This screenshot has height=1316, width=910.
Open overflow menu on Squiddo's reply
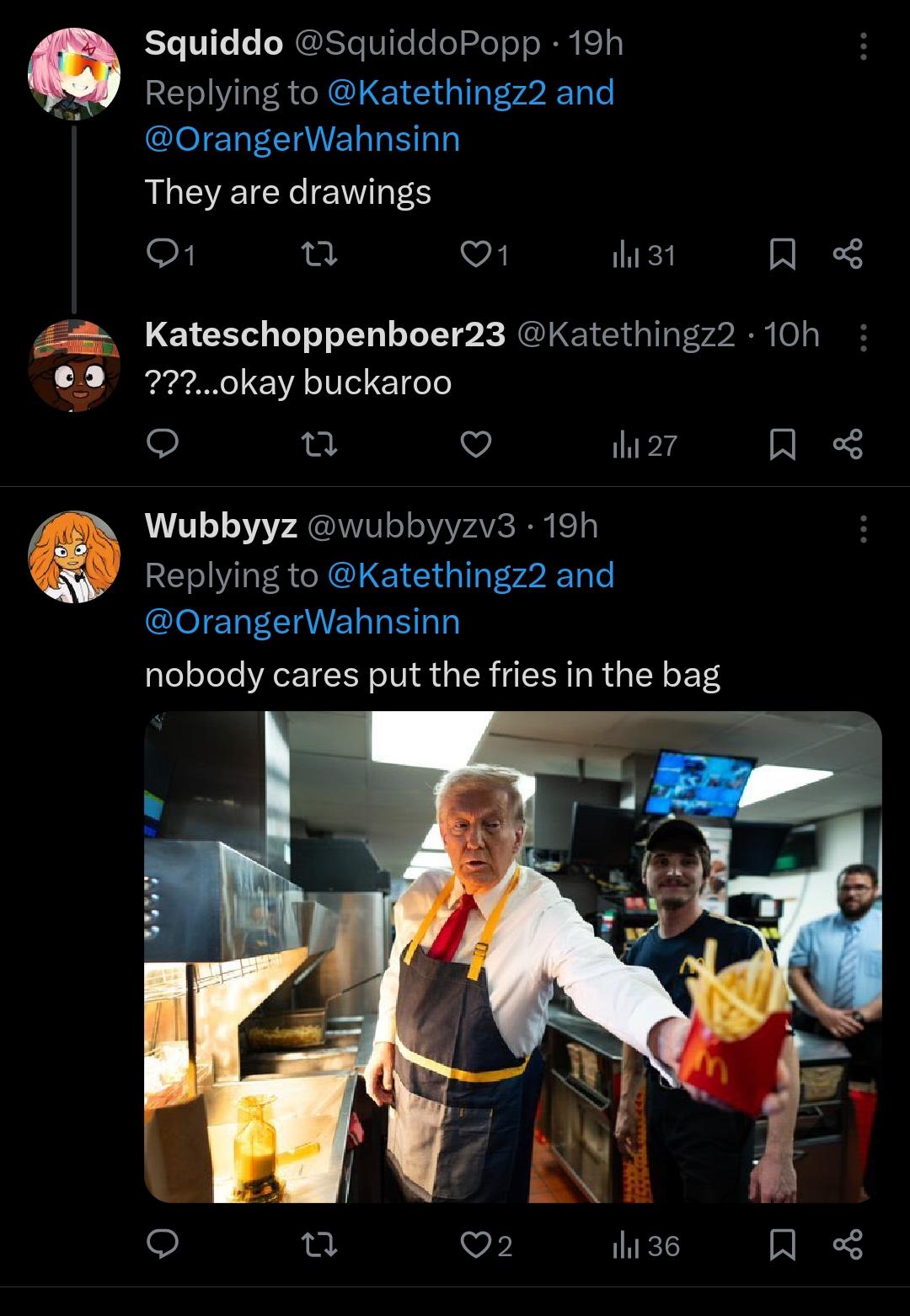[x=863, y=46]
